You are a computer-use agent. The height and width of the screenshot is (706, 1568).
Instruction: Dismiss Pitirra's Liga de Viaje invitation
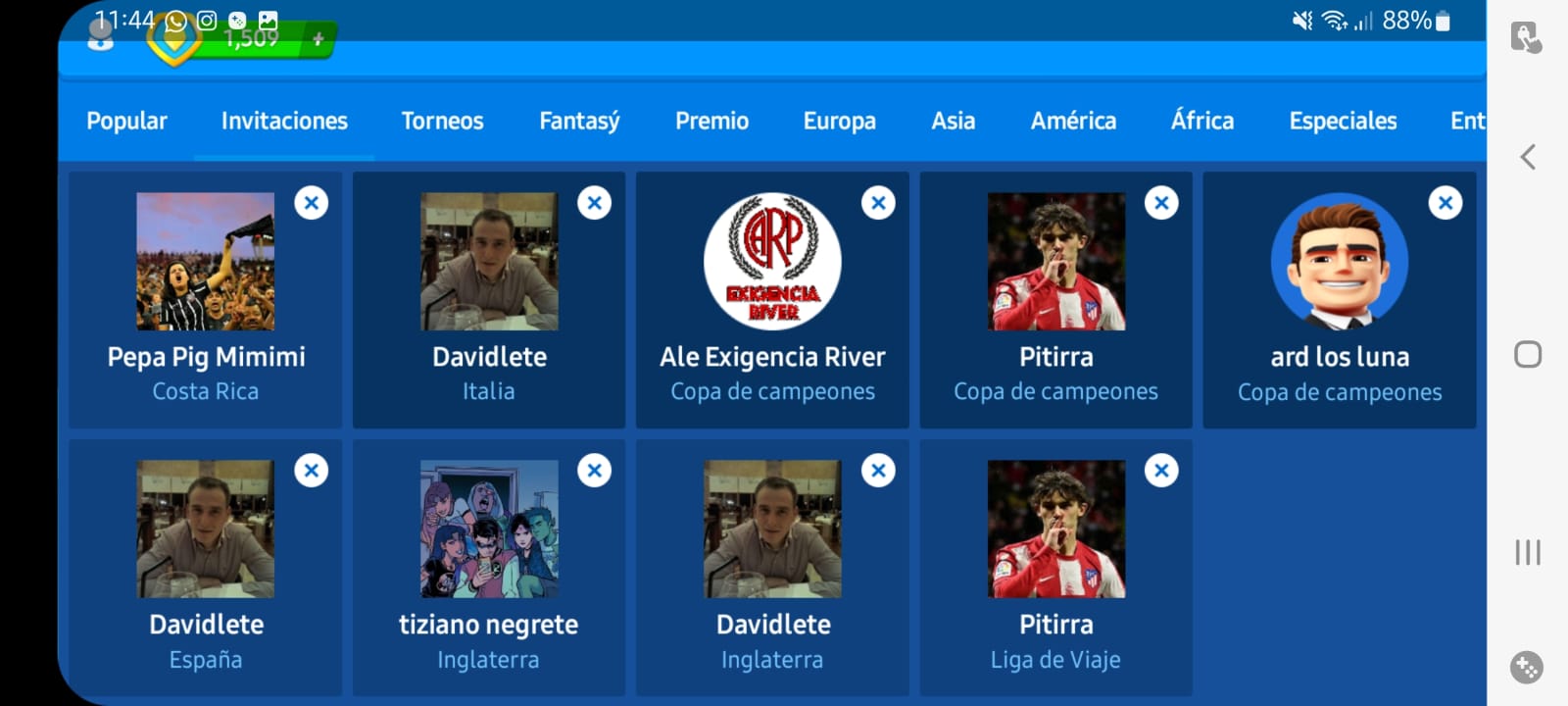coord(1161,471)
